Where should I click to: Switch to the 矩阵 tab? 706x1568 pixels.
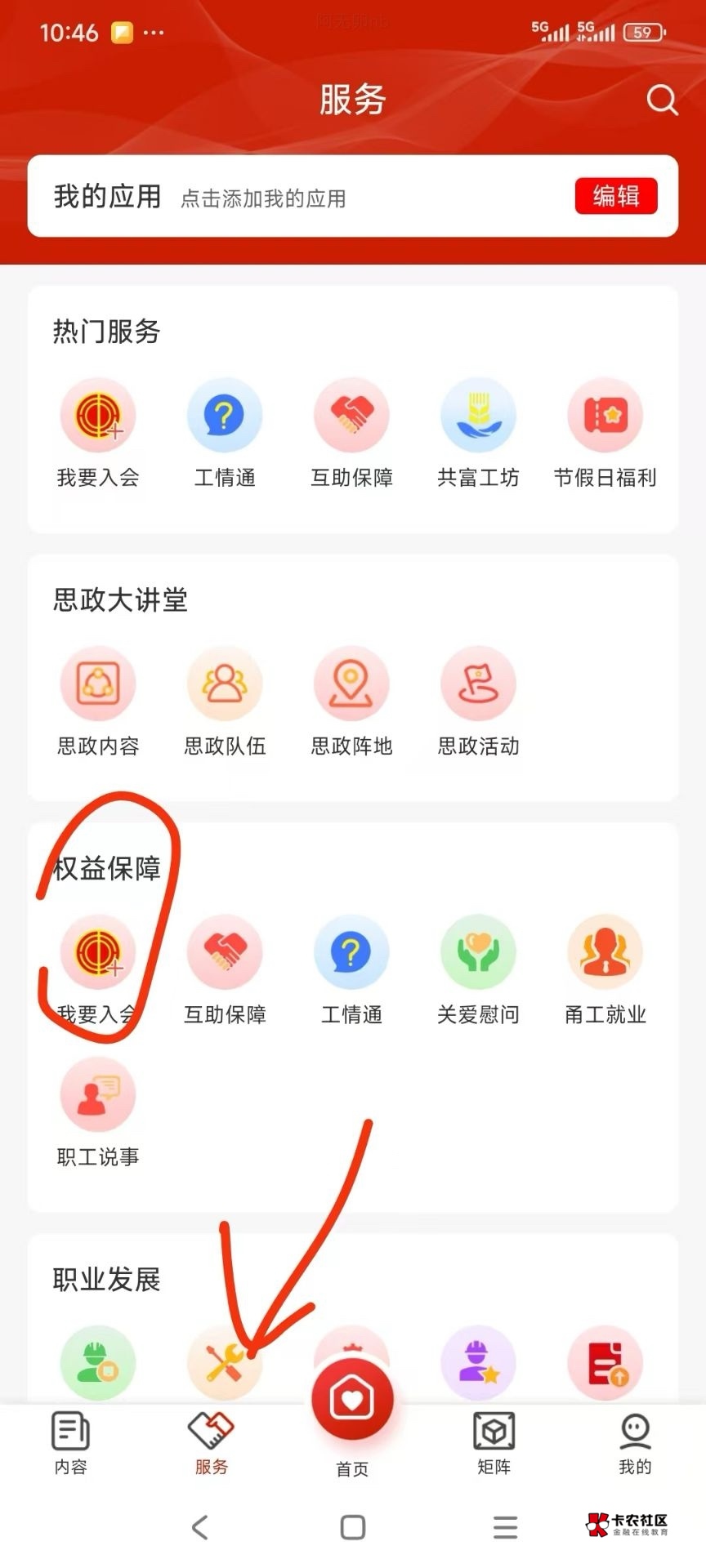(x=494, y=1444)
